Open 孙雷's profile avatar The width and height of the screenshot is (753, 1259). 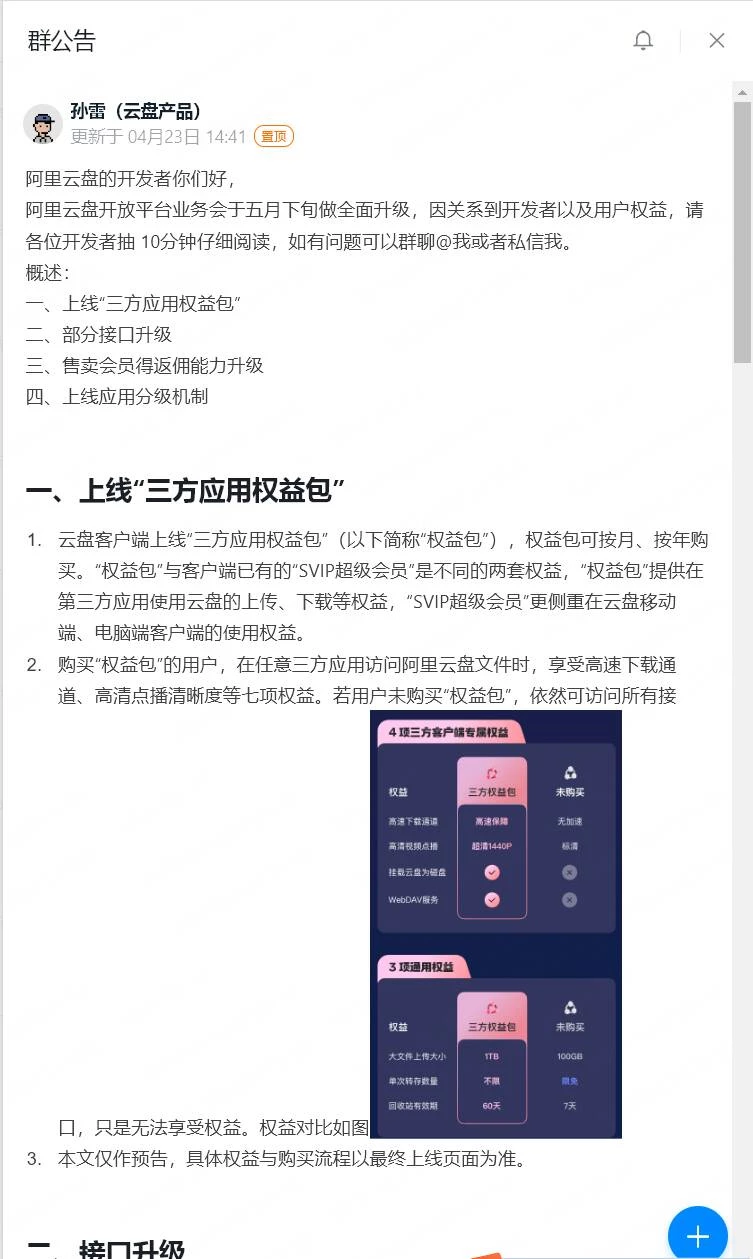pyautogui.click(x=43, y=124)
